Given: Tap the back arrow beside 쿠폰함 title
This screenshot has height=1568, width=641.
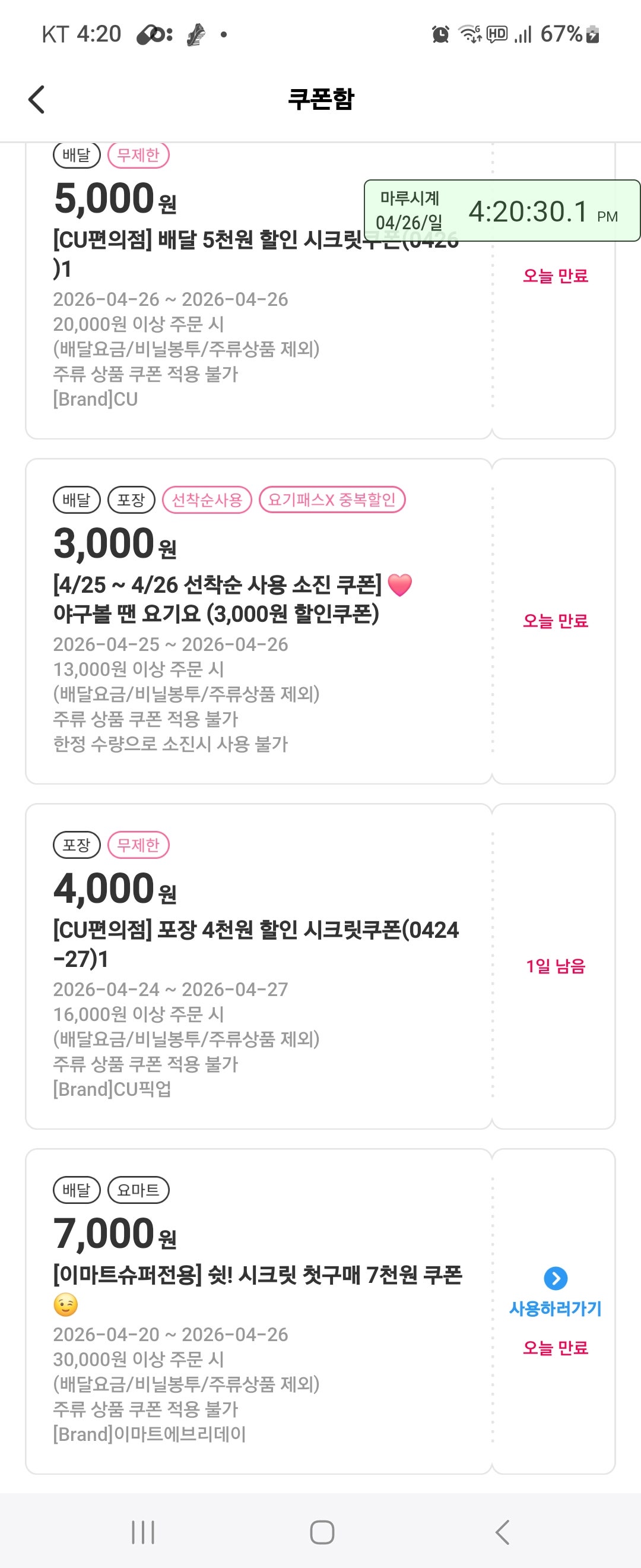Looking at the screenshot, I should (x=36, y=99).
